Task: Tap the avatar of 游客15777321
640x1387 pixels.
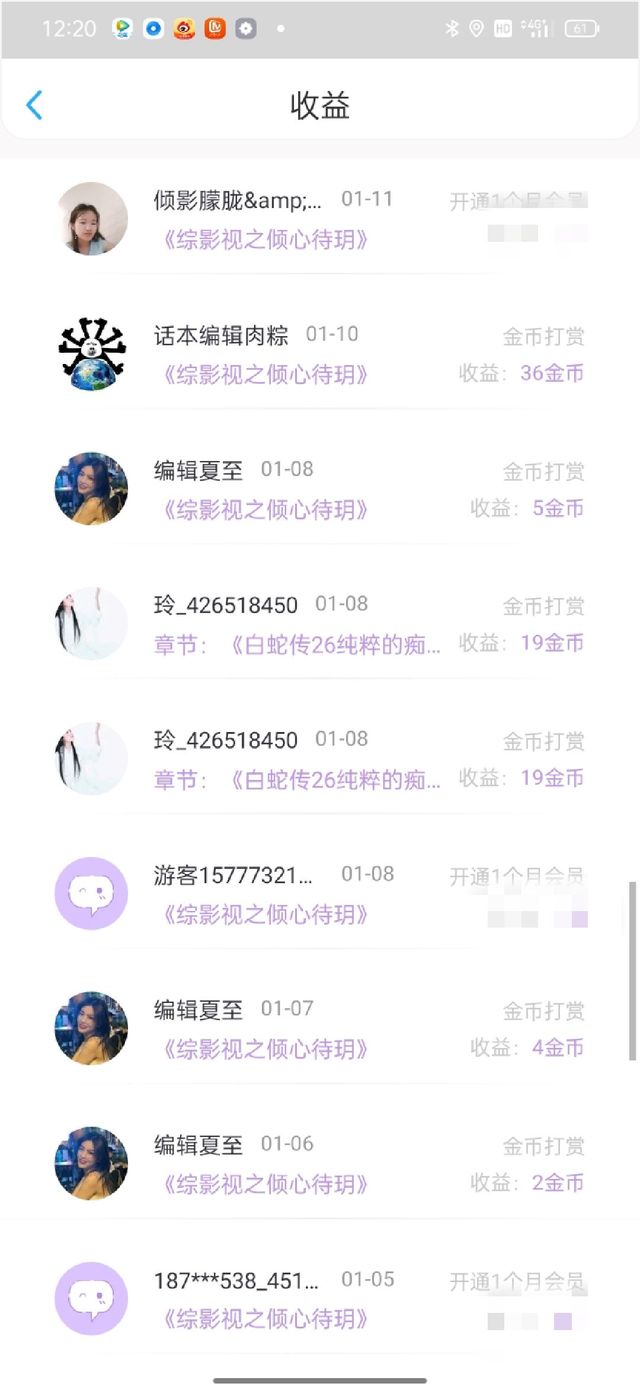Action: 92,893
